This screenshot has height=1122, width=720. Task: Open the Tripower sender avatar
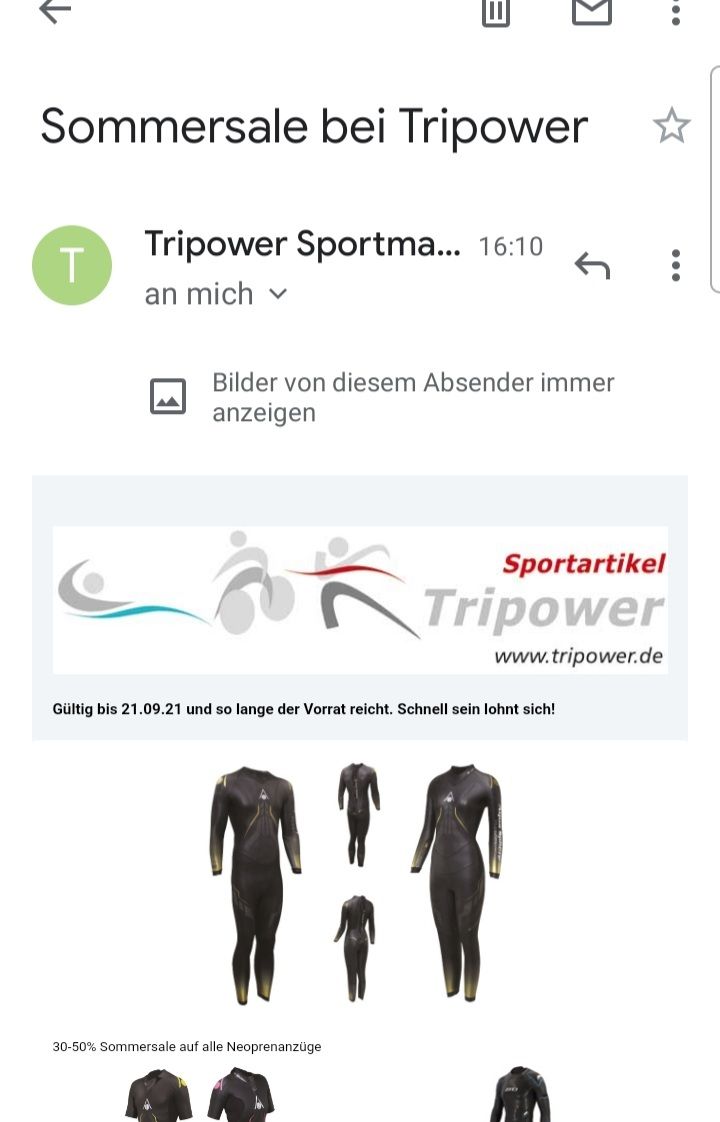tap(72, 265)
